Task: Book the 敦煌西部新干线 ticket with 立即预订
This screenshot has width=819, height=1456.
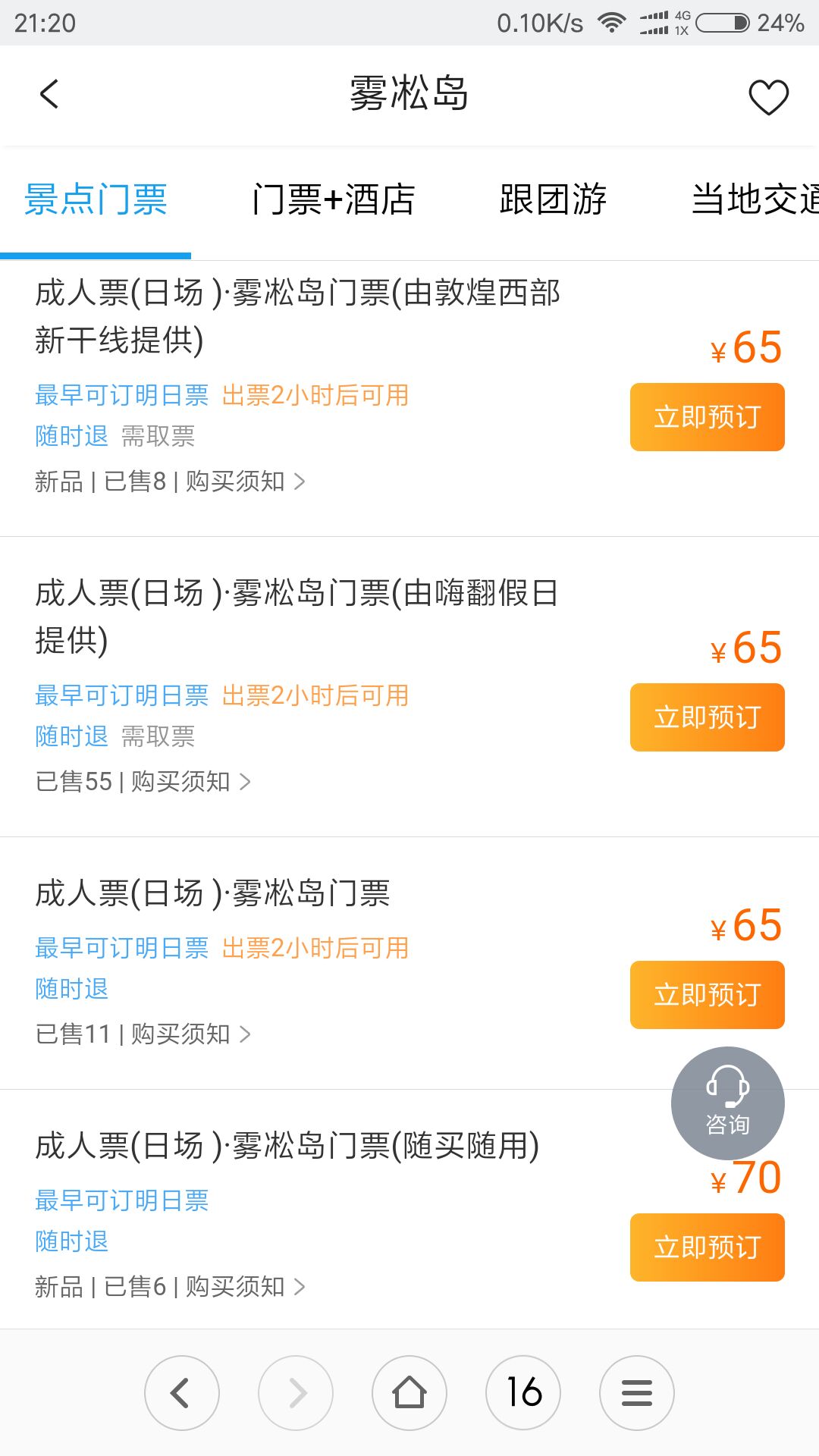Action: click(x=708, y=417)
